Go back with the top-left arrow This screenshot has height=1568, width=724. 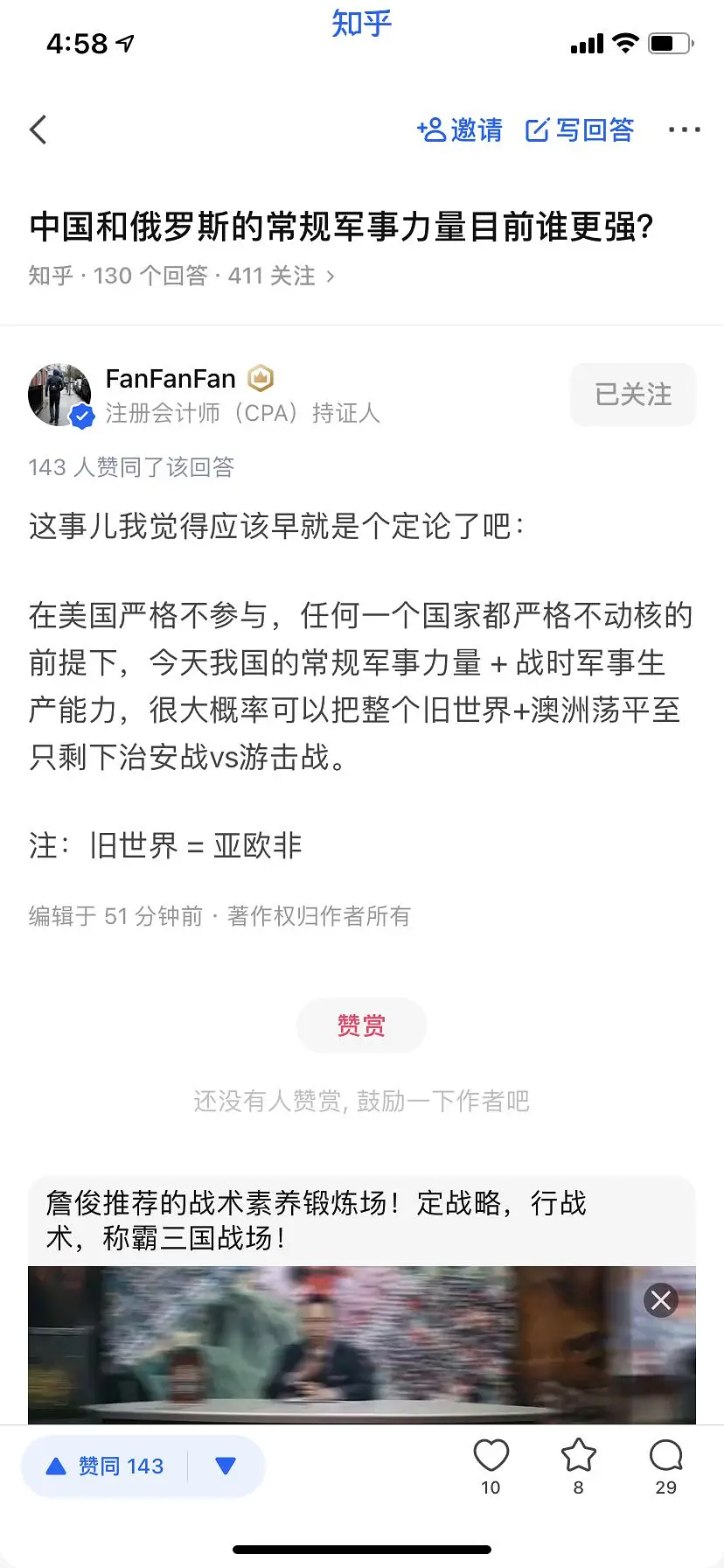(x=38, y=130)
